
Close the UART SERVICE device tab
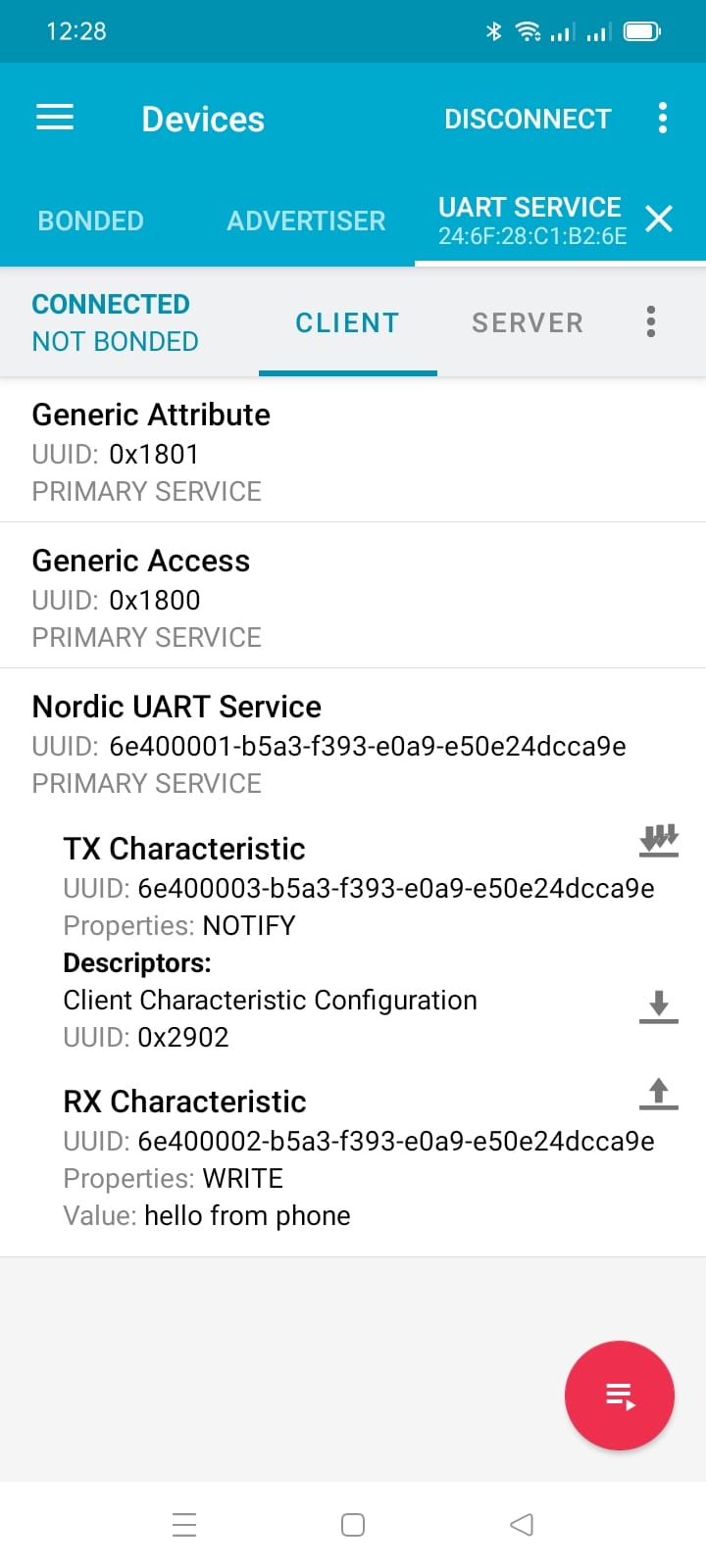pyautogui.click(x=659, y=219)
